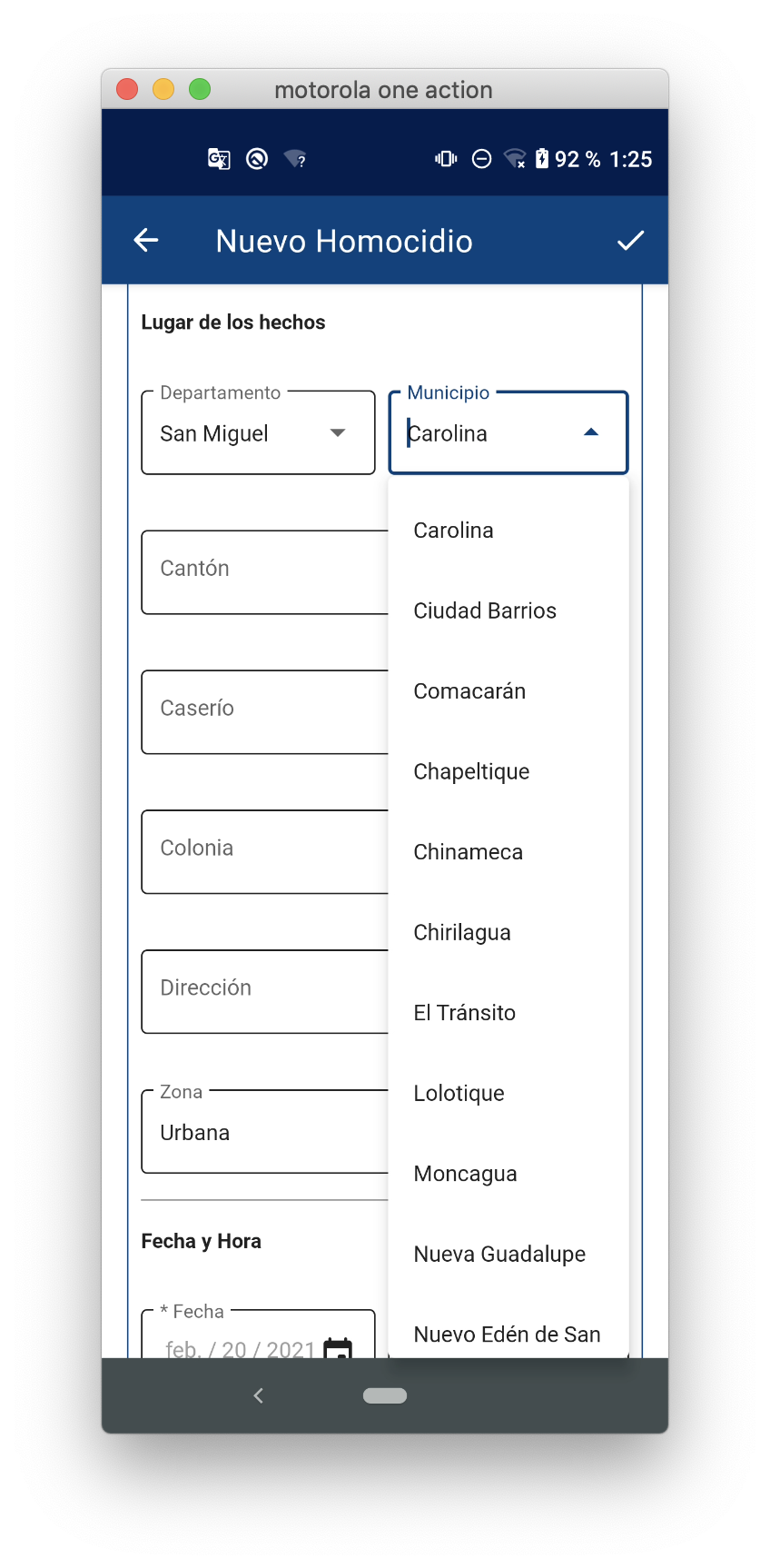This screenshot has height=1568, width=770.
Task: Select Carolina from the municipio list
Action: 453,531
